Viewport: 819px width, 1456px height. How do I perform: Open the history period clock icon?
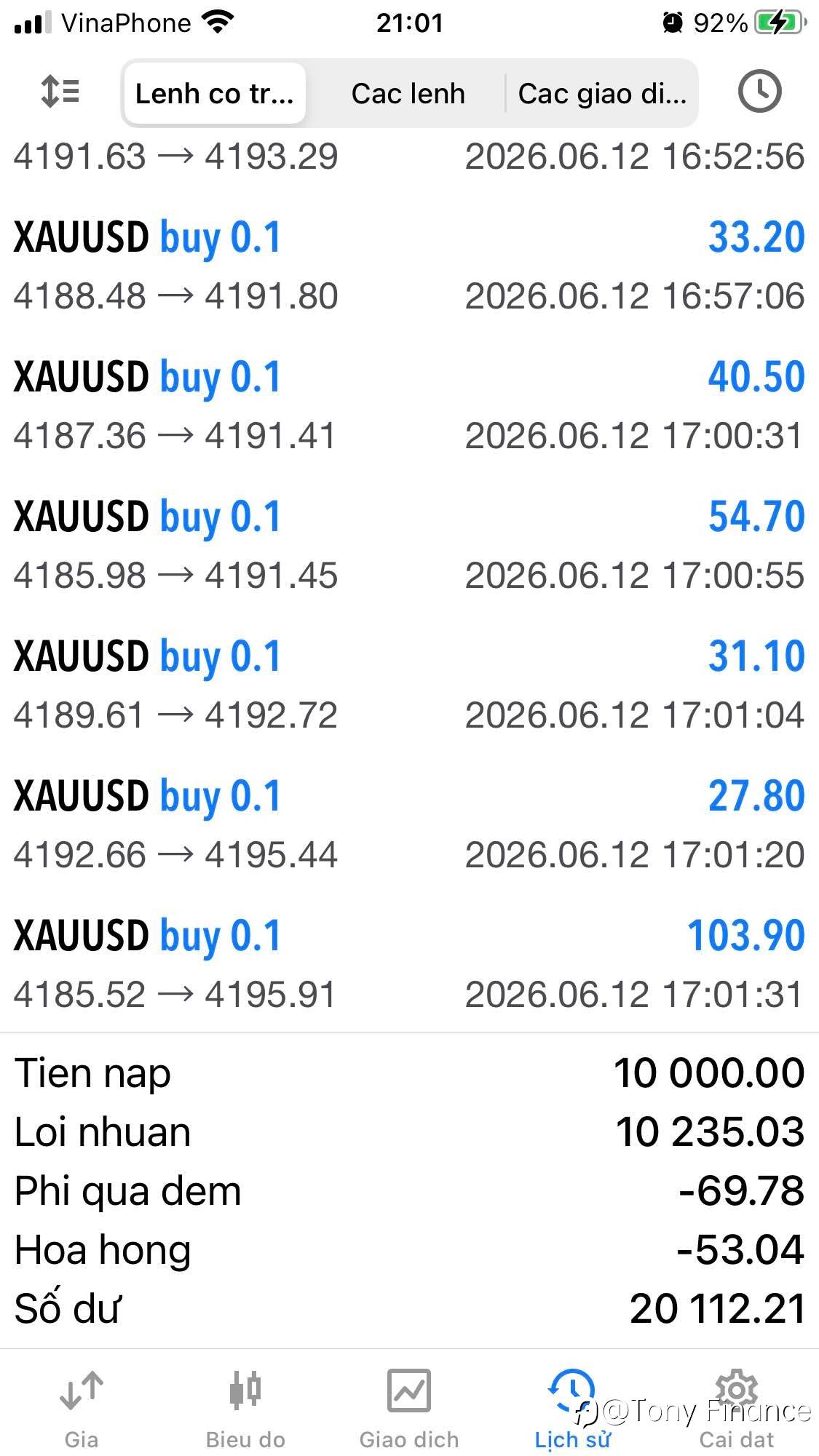[759, 92]
